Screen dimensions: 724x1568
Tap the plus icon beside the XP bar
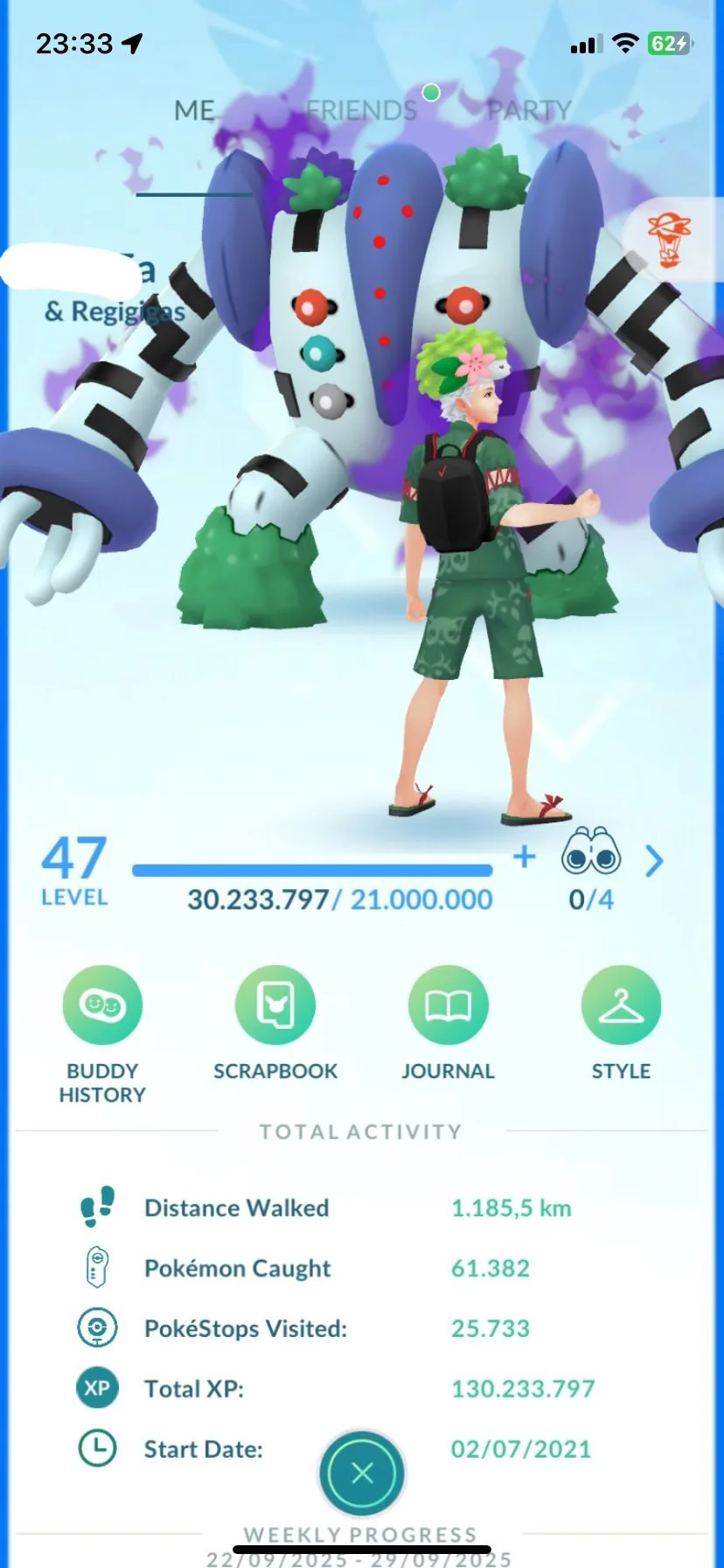(524, 856)
